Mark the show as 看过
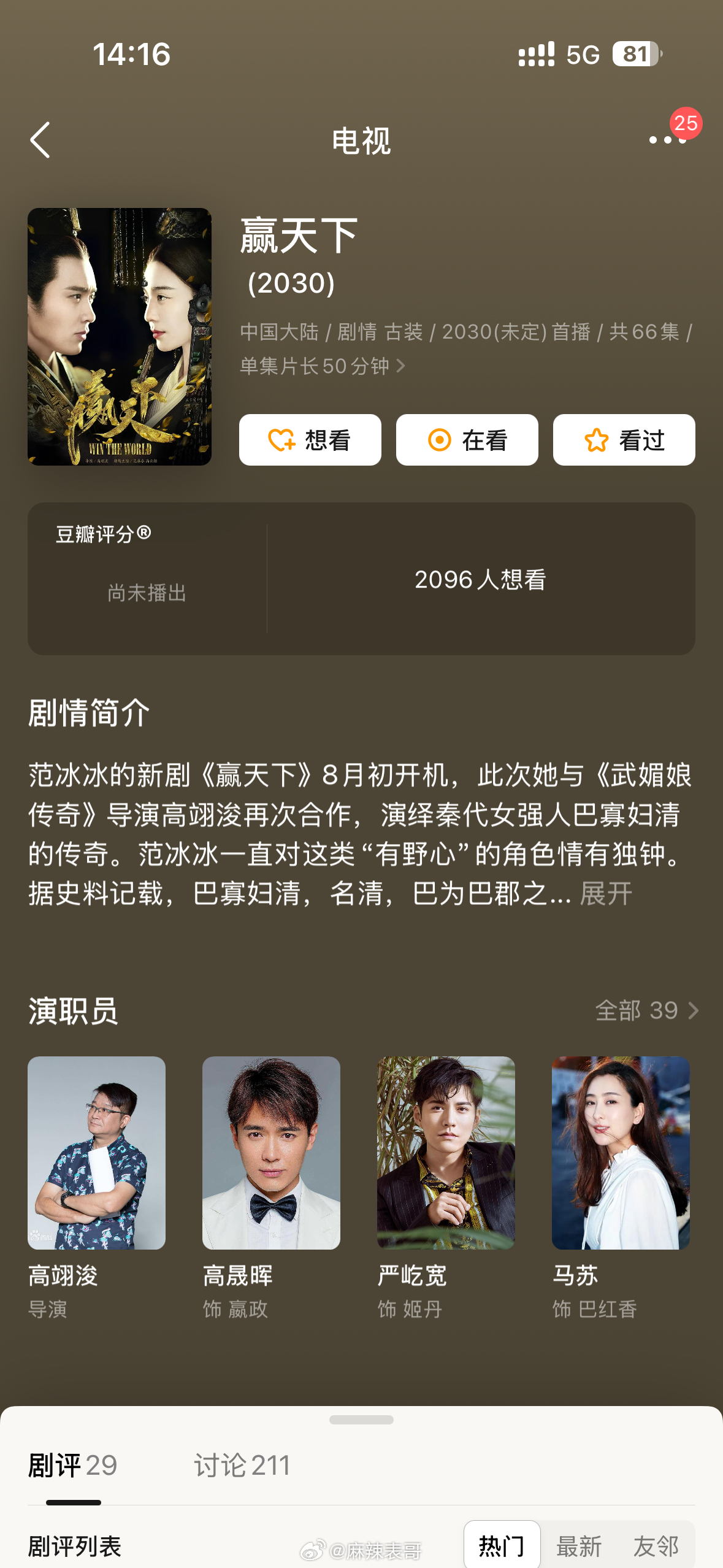The height and width of the screenshot is (1568, 723). coord(624,440)
